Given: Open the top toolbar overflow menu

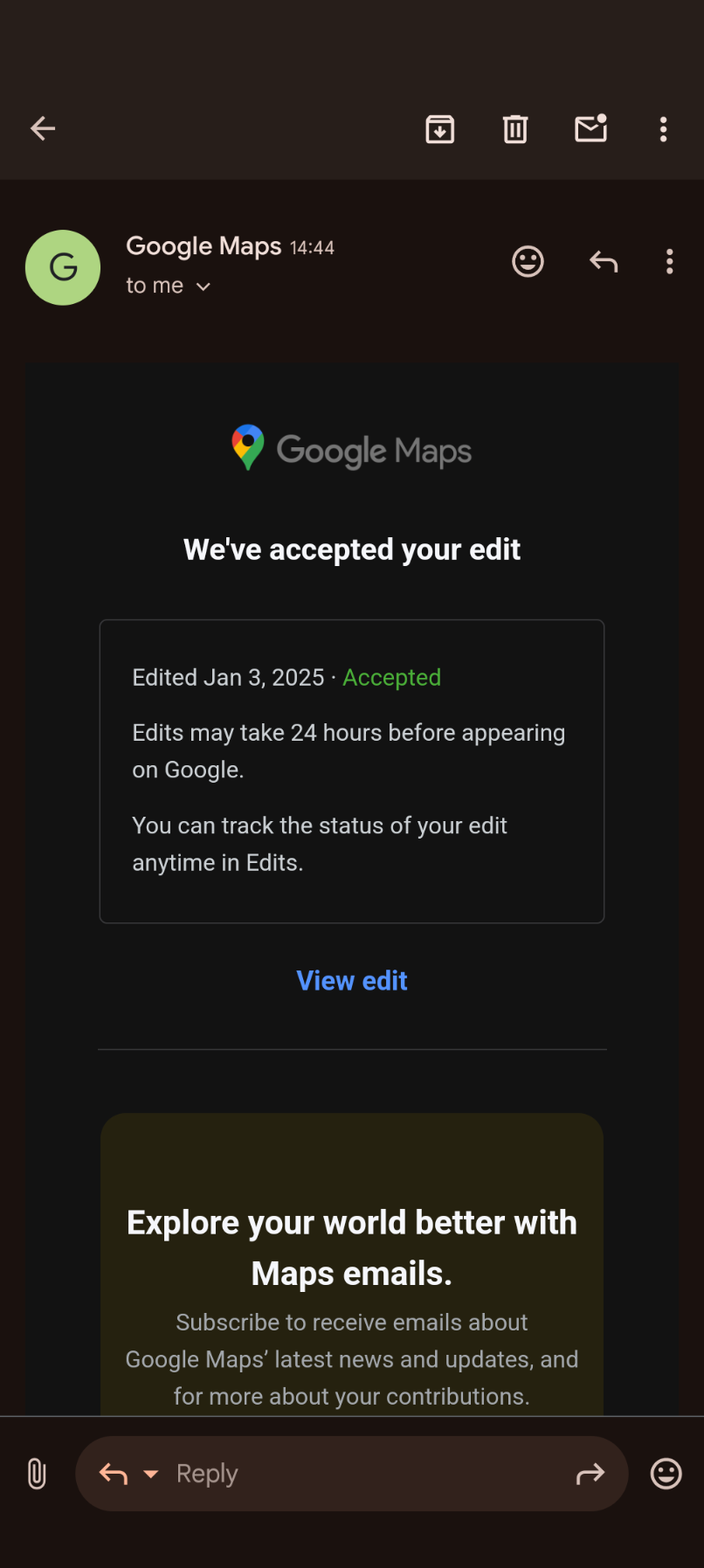Looking at the screenshot, I should [x=664, y=129].
